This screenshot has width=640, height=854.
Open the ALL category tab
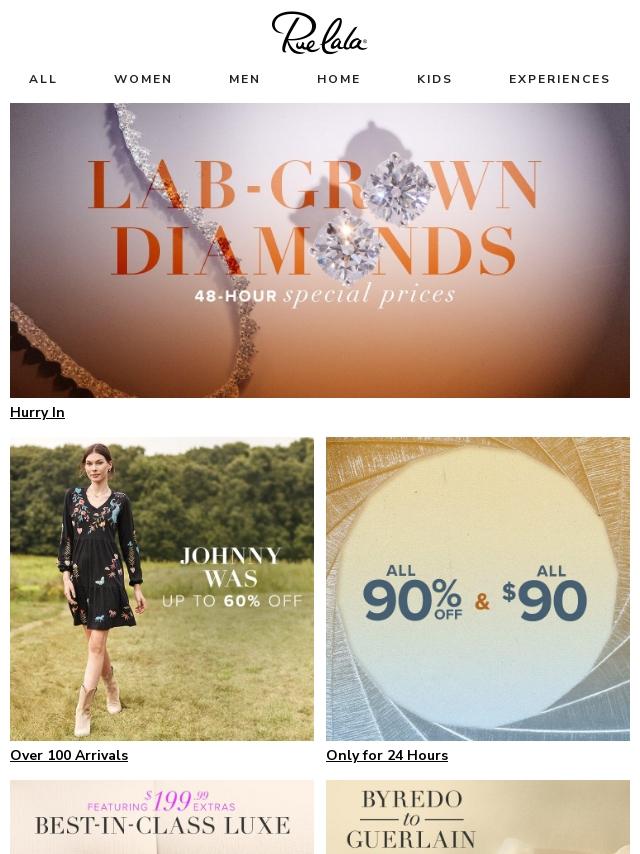click(x=43, y=79)
